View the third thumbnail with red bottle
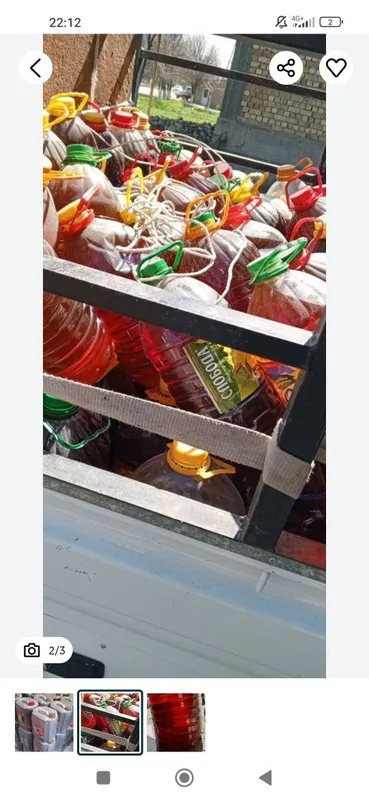The width and height of the screenshot is (369, 800). click(176, 722)
